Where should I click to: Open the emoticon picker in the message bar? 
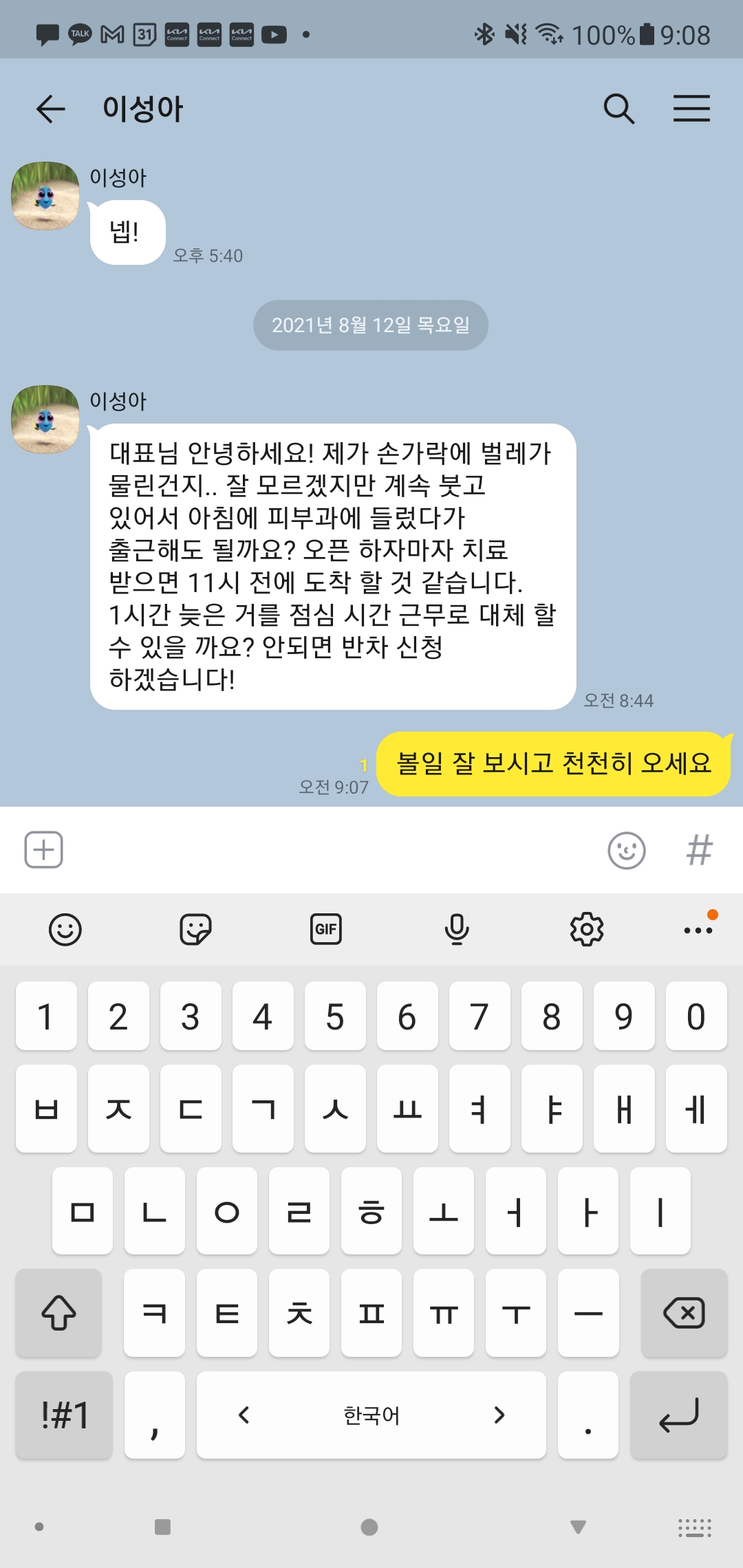click(626, 851)
